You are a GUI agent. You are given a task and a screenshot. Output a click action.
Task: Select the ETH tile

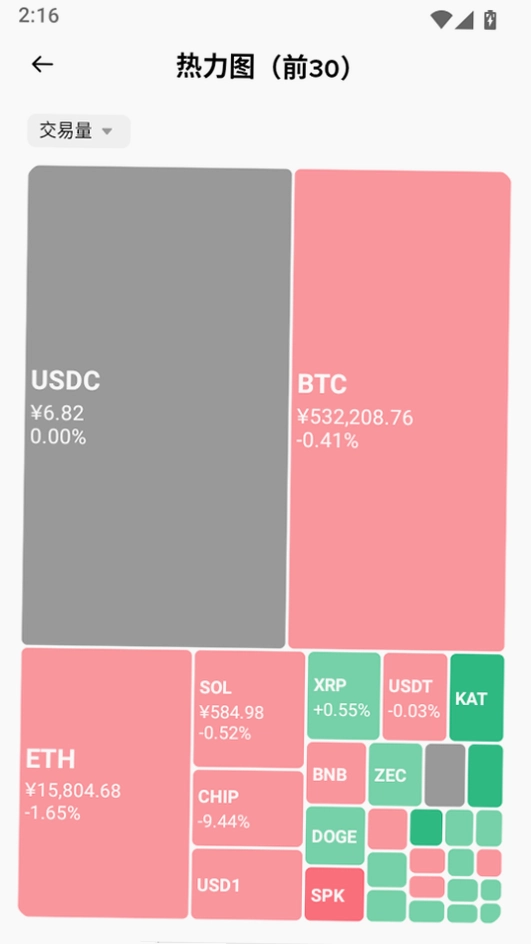(x=105, y=783)
